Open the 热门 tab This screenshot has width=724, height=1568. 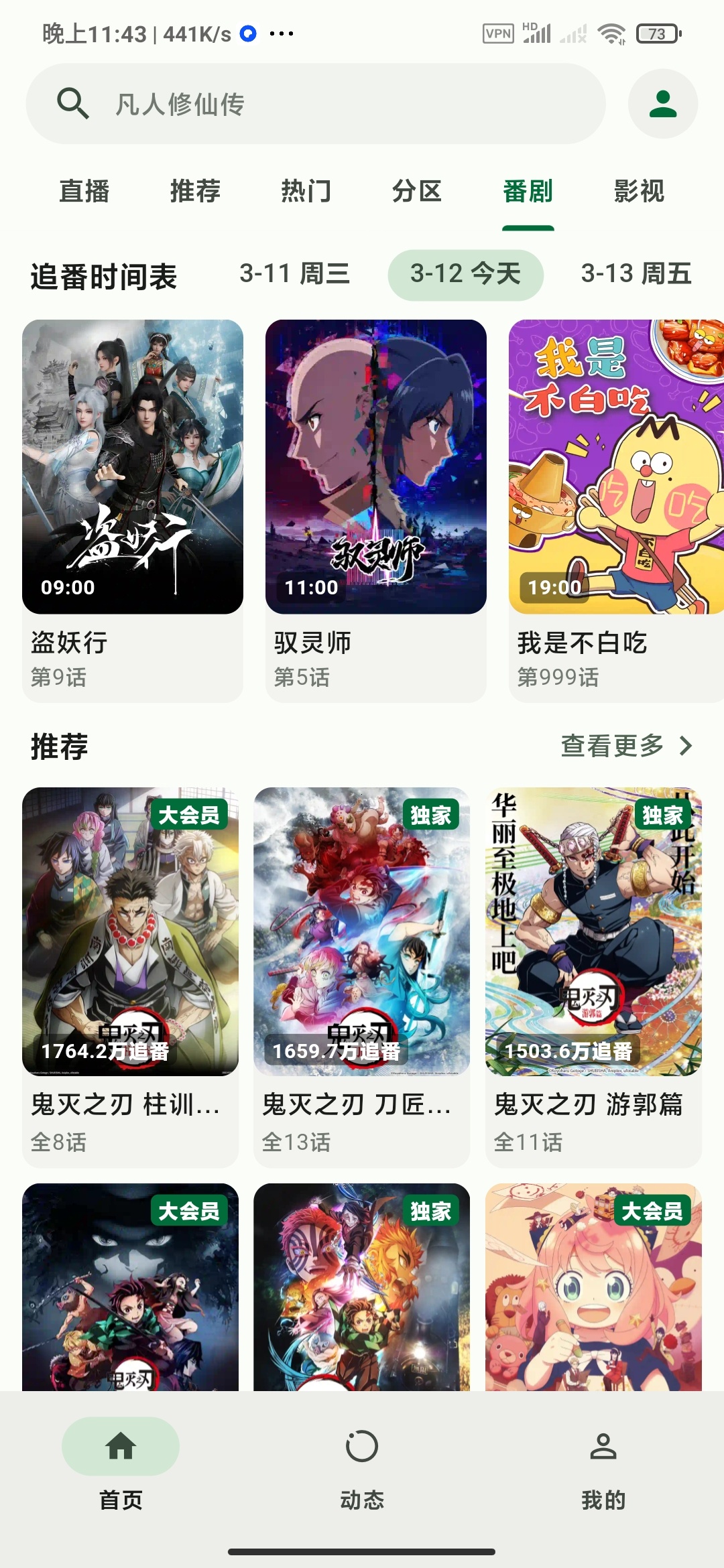click(308, 192)
